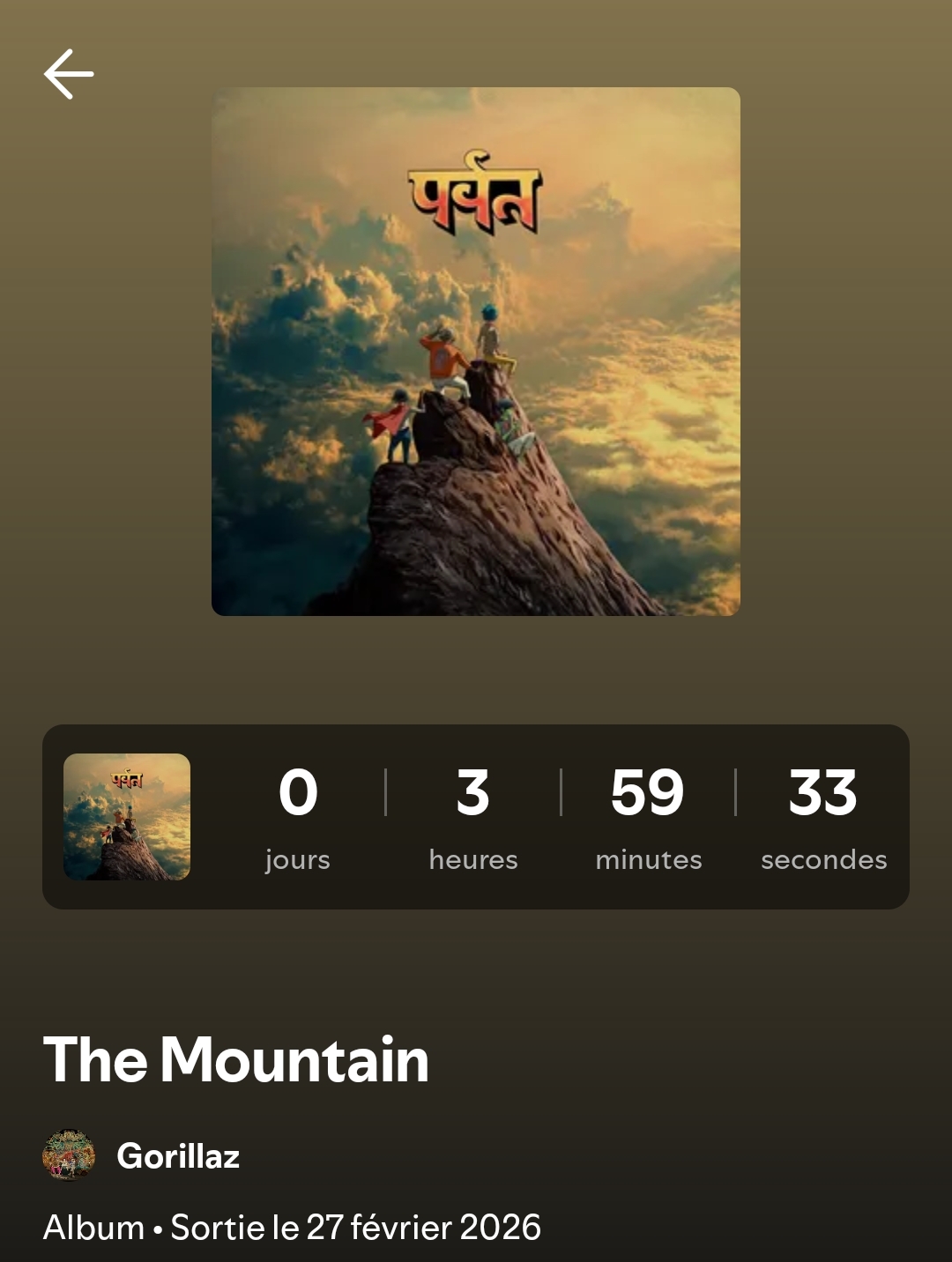The height and width of the screenshot is (1262, 952).
Task: Go back with the arrow icon
Action: [69, 74]
